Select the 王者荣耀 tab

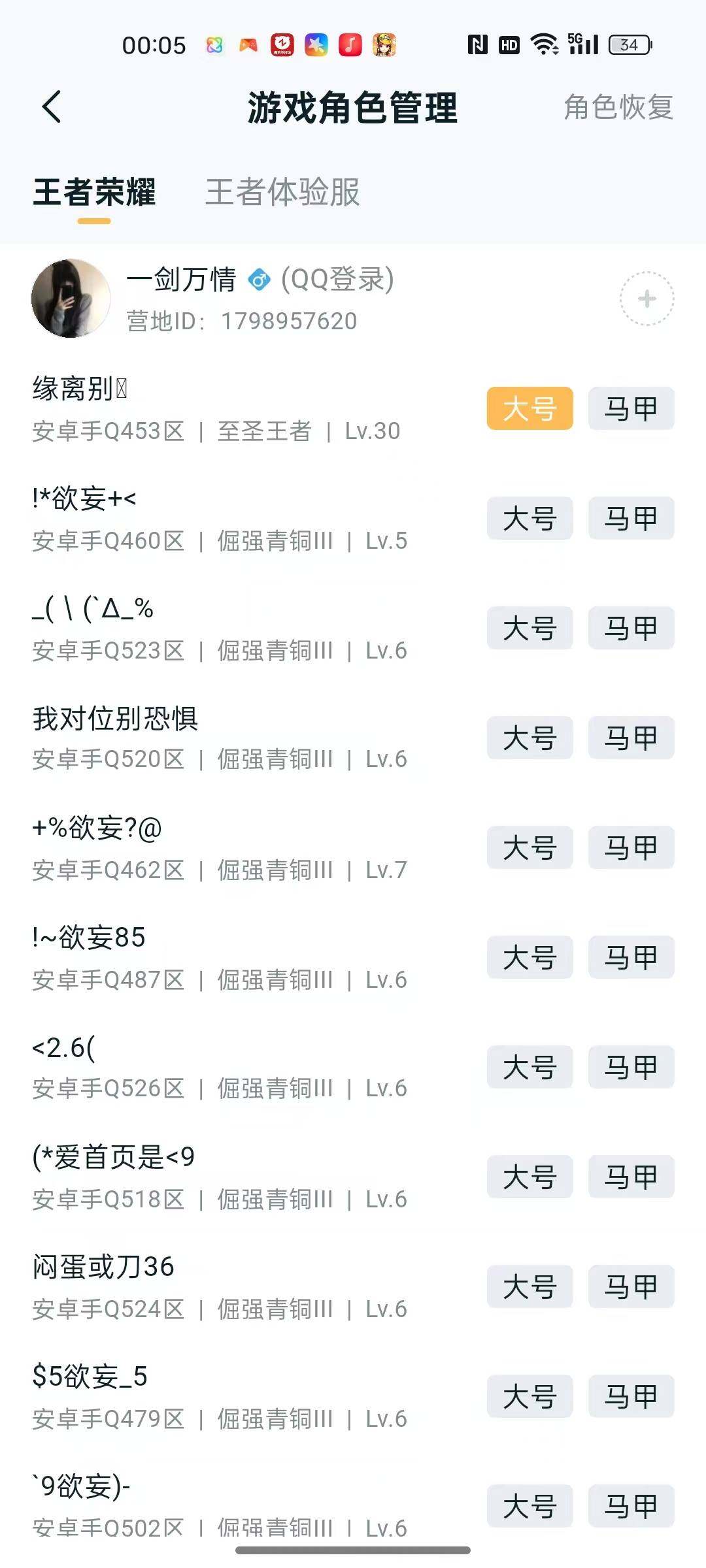(x=95, y=193)
